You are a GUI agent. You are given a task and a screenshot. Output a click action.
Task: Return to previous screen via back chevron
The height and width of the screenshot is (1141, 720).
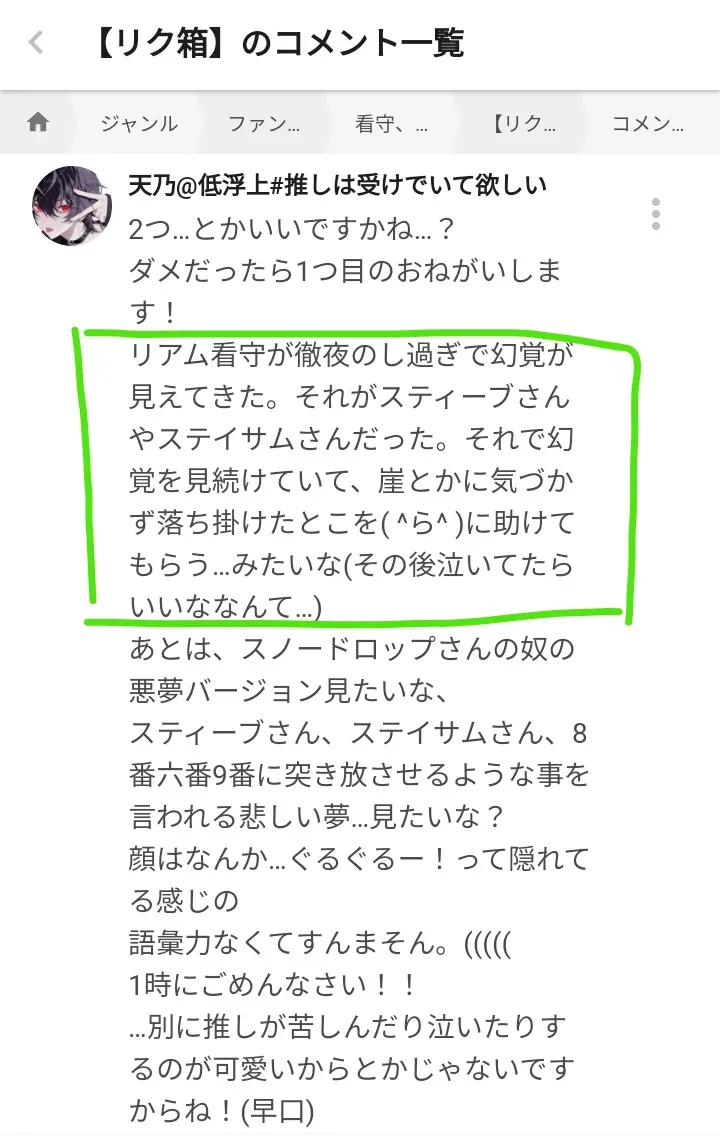click(x=33, y=44)
